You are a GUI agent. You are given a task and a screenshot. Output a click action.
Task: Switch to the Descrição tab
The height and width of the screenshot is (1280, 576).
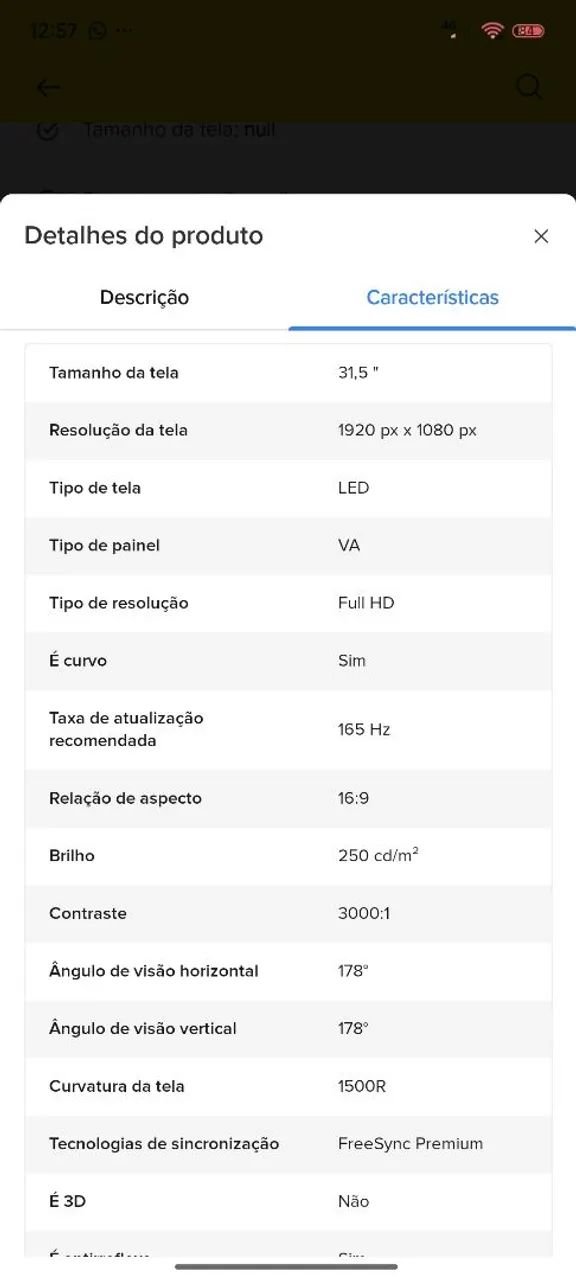point(144,297)
